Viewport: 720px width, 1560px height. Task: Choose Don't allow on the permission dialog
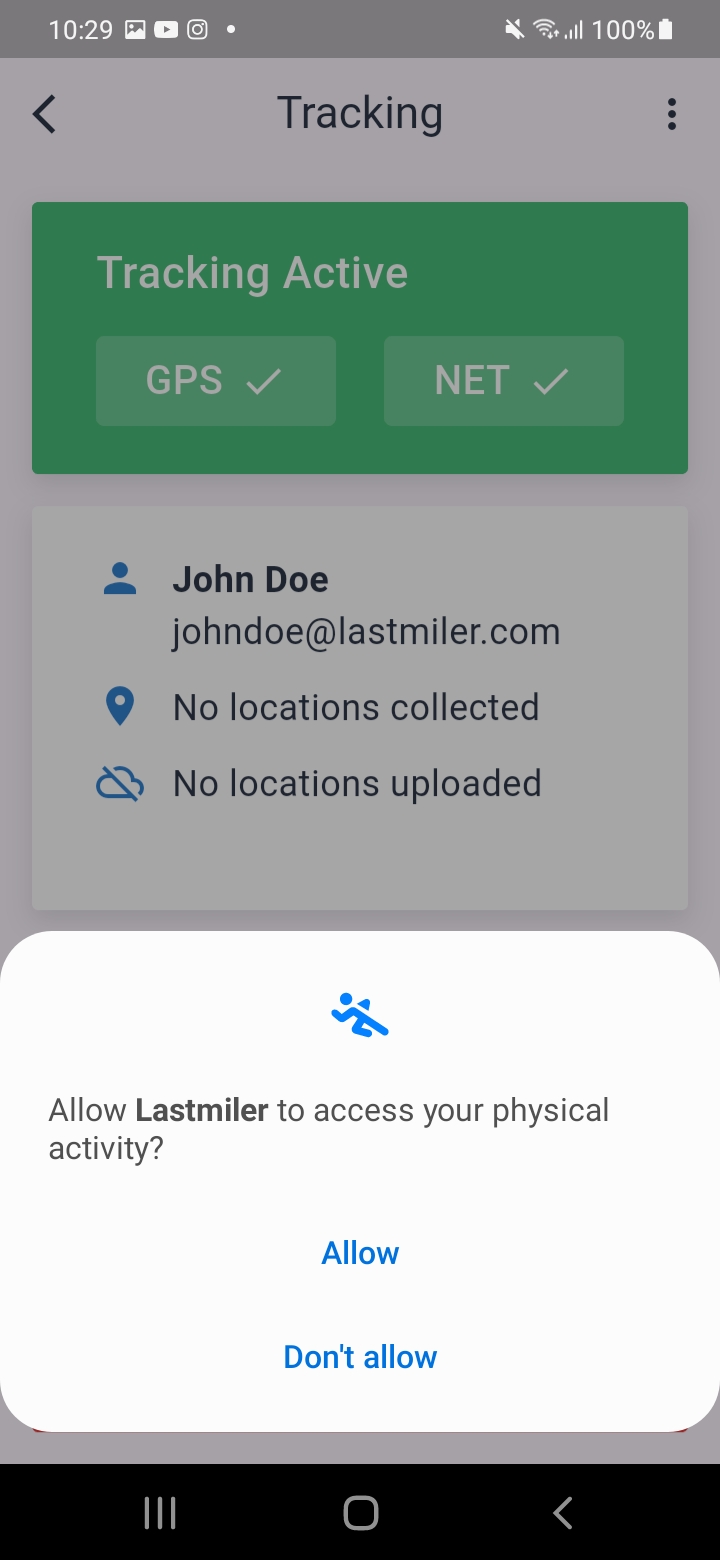pos(360,1357)
